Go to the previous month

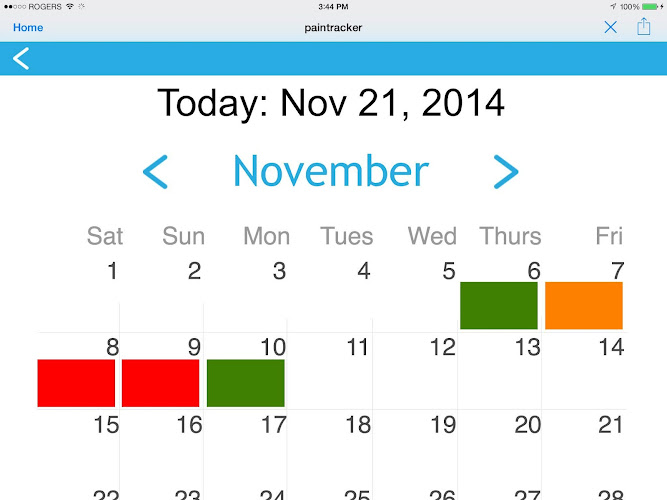[155, 172]
